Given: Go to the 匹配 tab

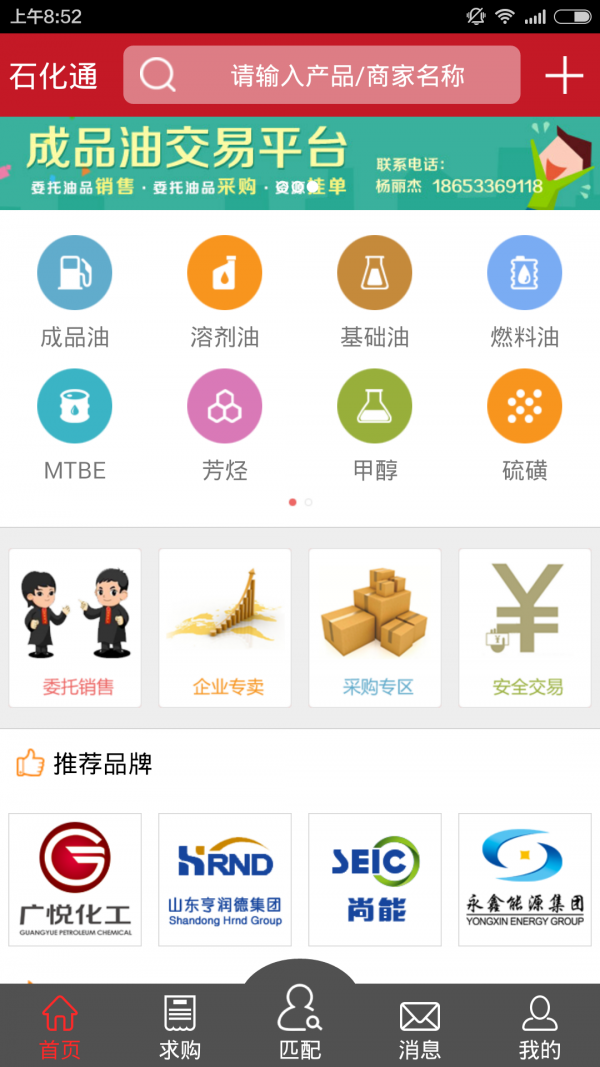Looking at the screenshot, I should tap(300, 1022).
